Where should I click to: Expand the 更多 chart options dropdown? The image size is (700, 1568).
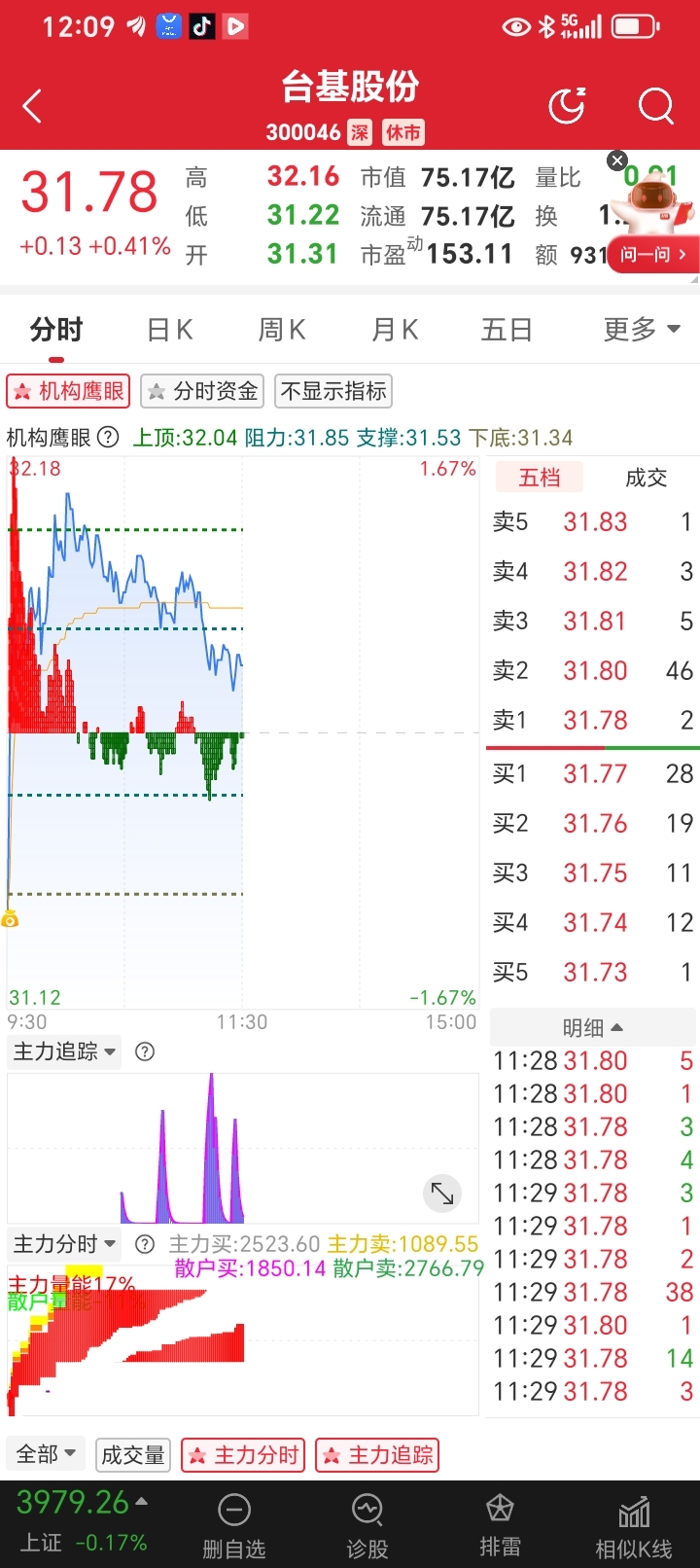click(642, 330)
